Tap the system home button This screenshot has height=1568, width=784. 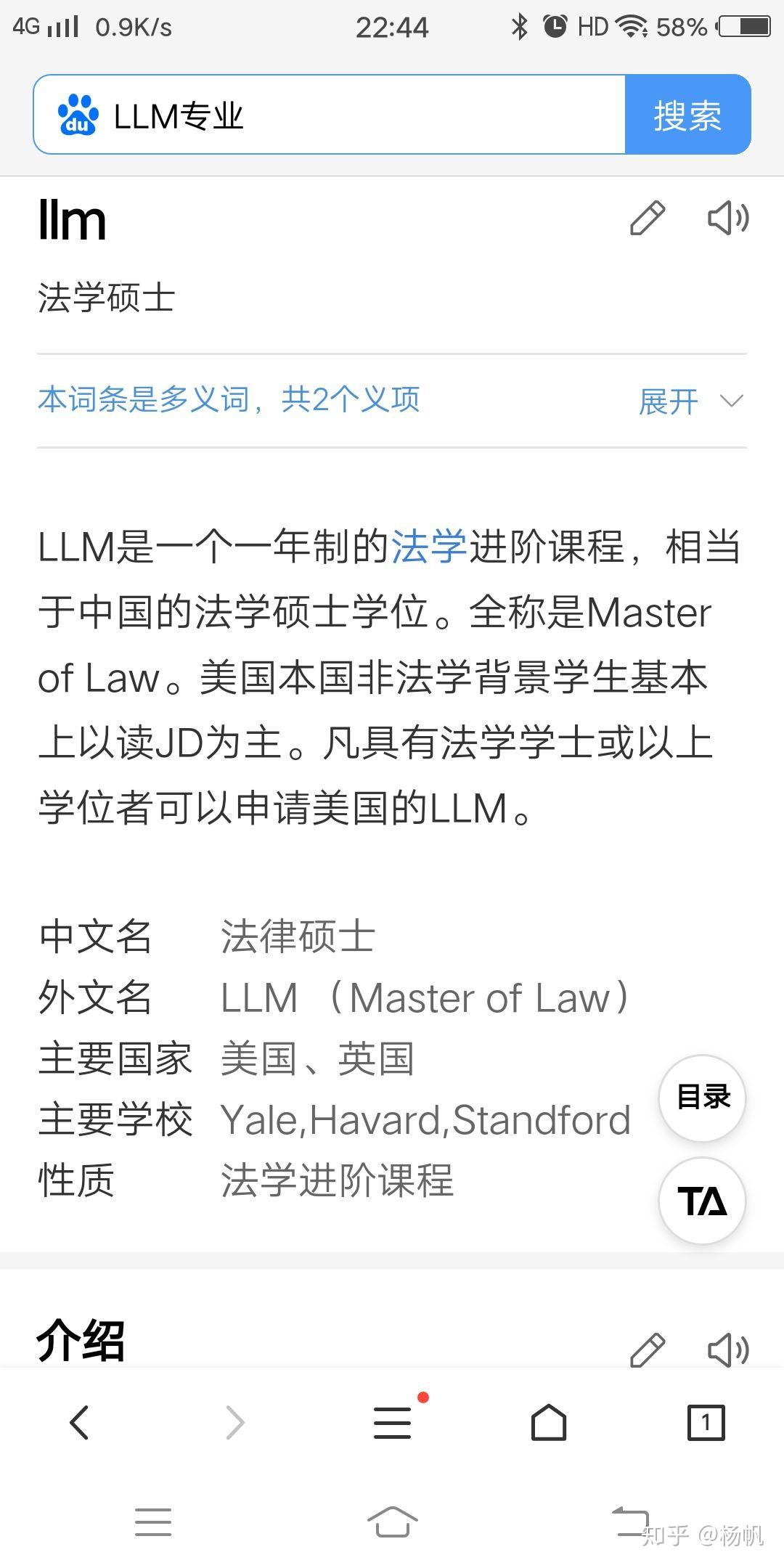[x=392, y=1521]
